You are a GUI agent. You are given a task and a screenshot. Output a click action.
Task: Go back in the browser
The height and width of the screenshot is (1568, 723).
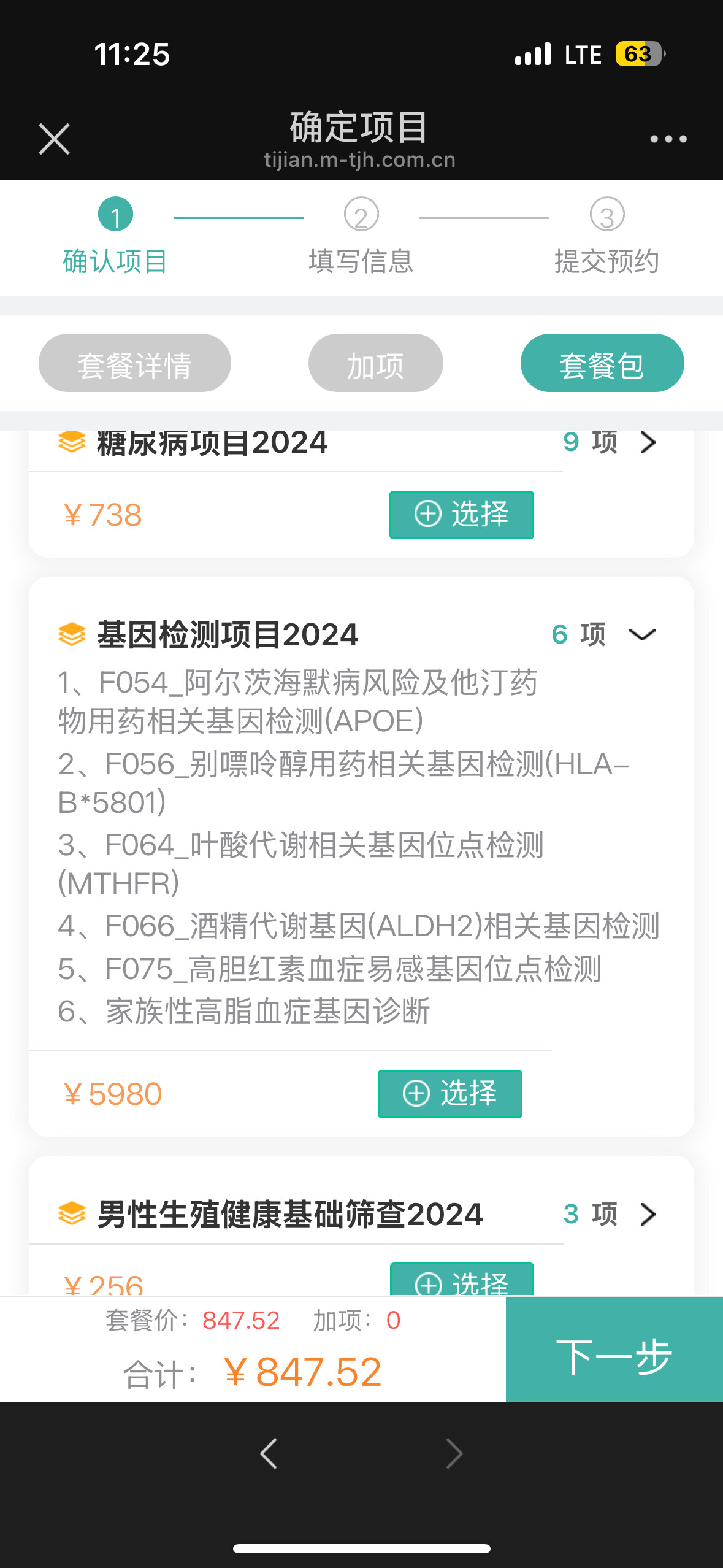(269, 1453)
